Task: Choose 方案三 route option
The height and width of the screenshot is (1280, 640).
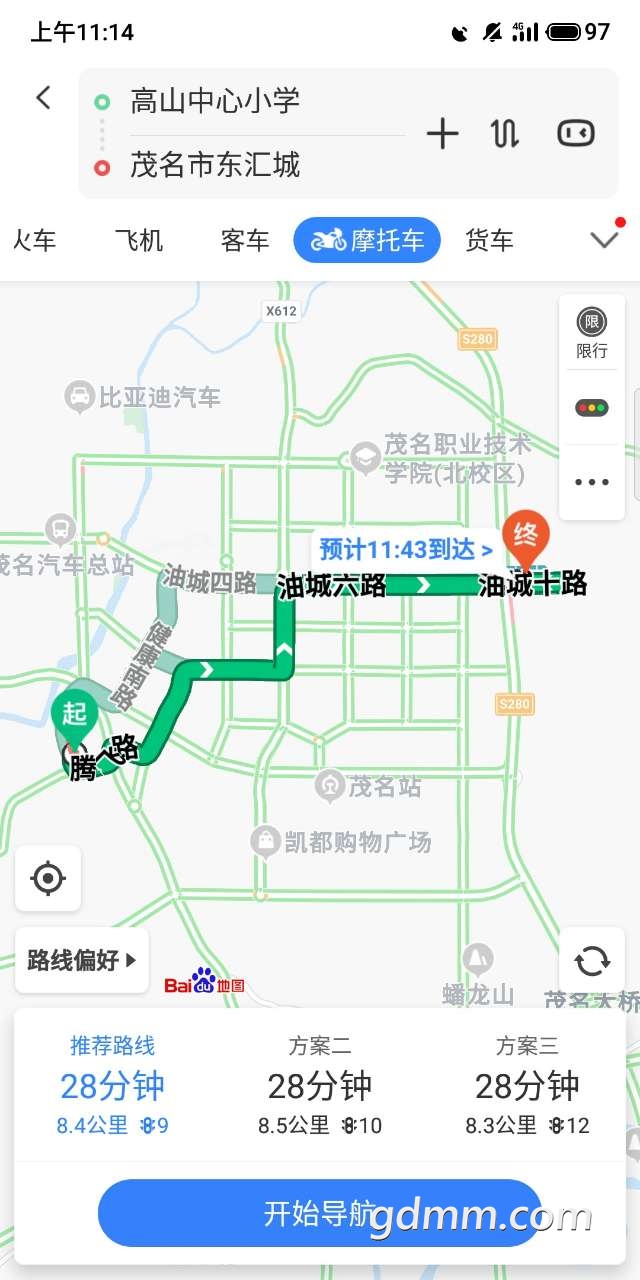Action: (x=527, y=1085)
